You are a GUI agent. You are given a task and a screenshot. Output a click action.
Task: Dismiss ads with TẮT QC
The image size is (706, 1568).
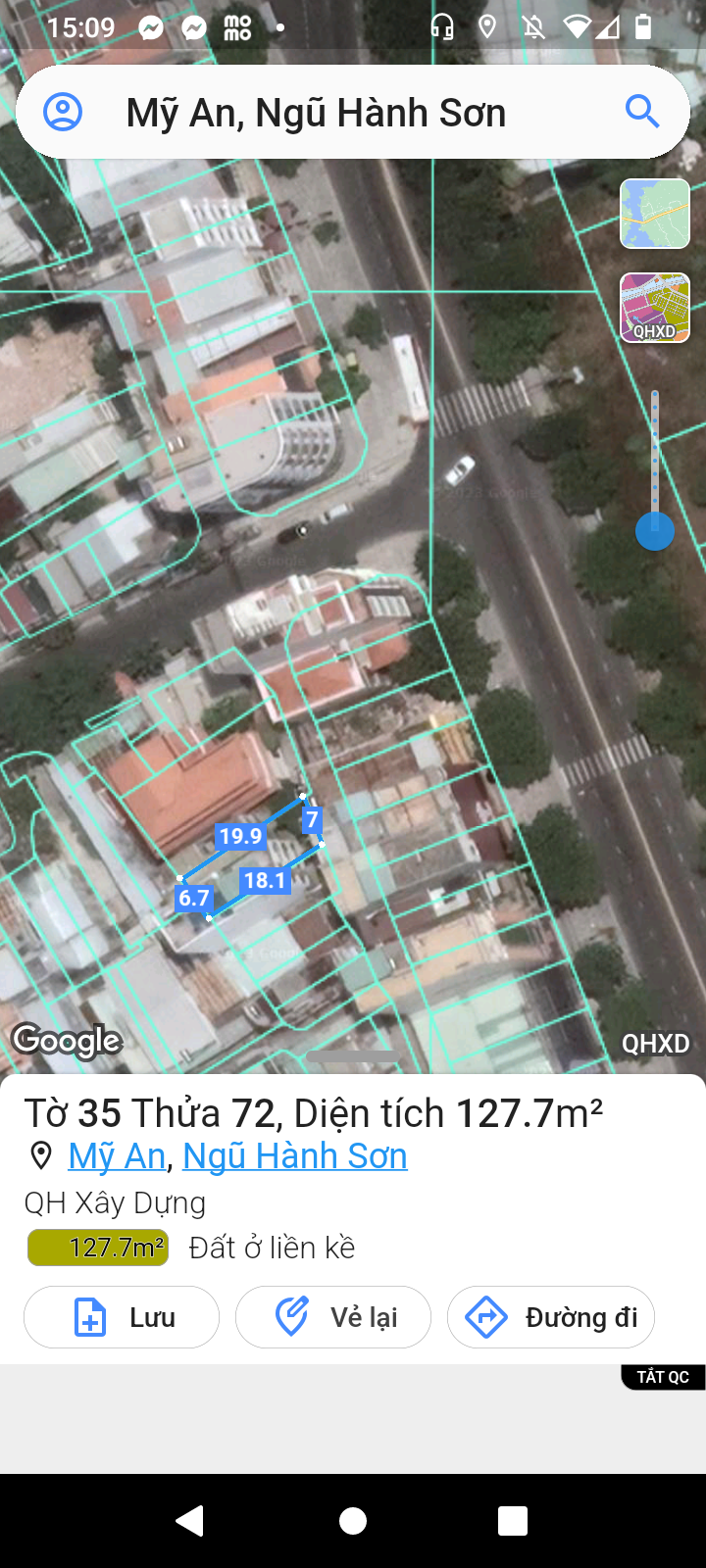click(663, 1377)
